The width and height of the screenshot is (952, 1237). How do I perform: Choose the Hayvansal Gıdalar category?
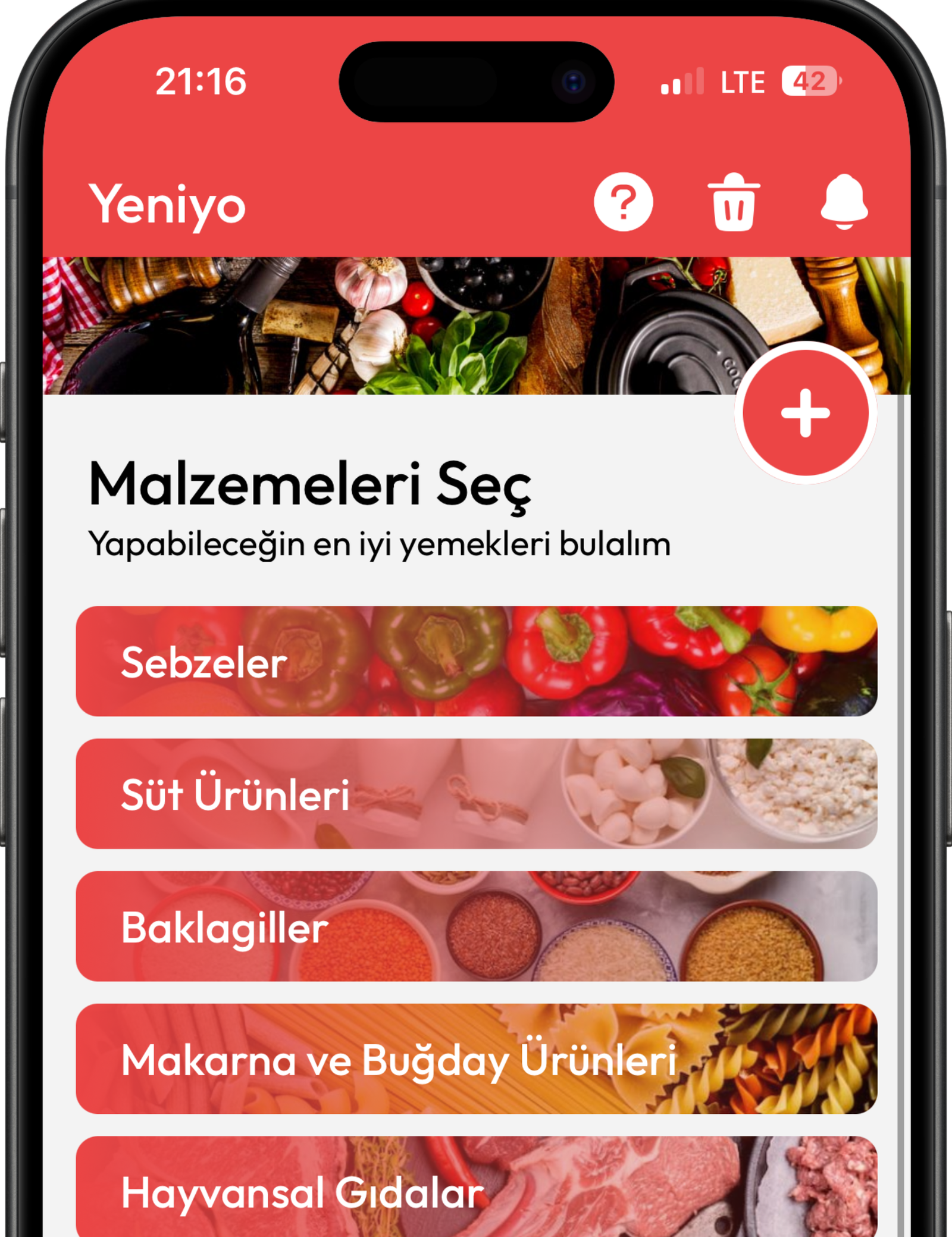pyautogui.click(x=476, y=1190)
